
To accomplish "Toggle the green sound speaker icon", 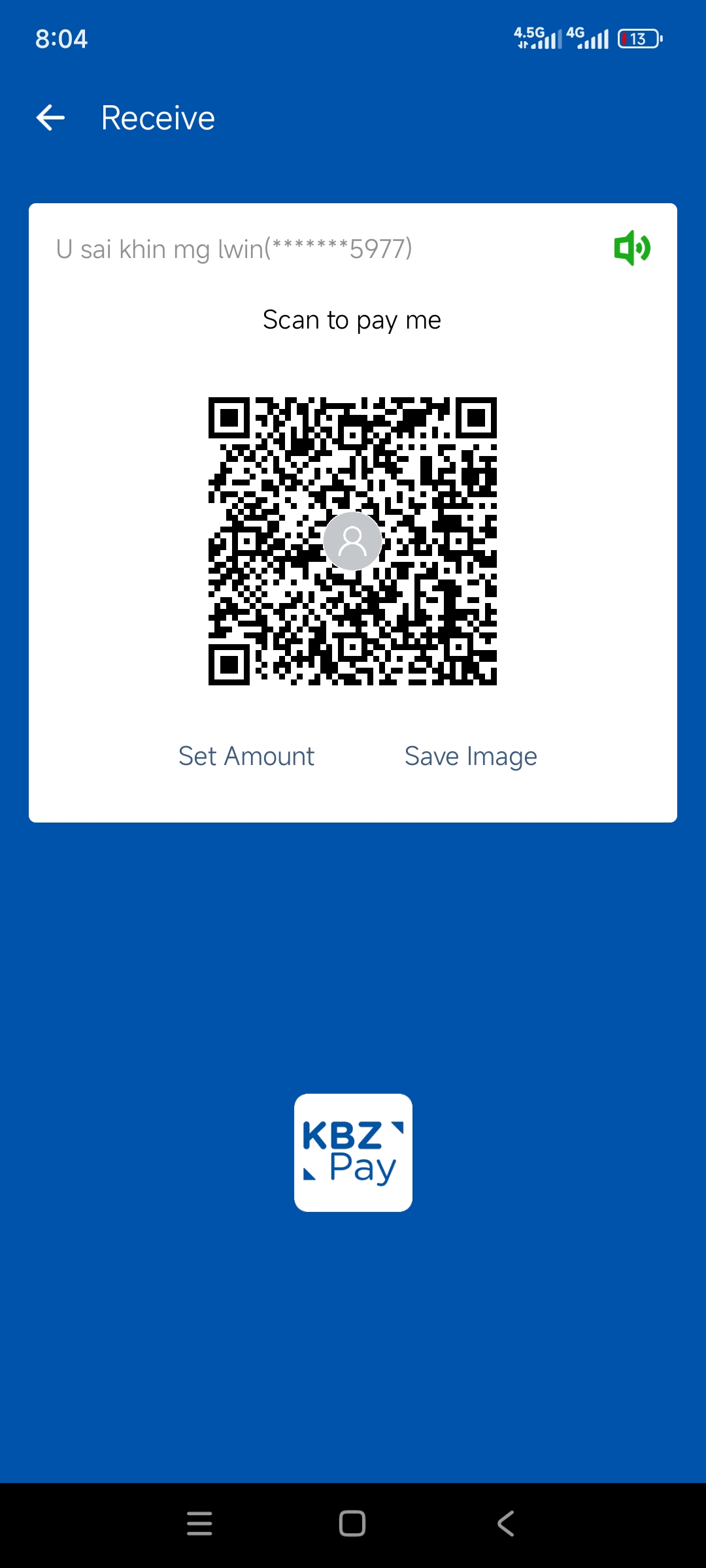I will (x=631, y=248).
